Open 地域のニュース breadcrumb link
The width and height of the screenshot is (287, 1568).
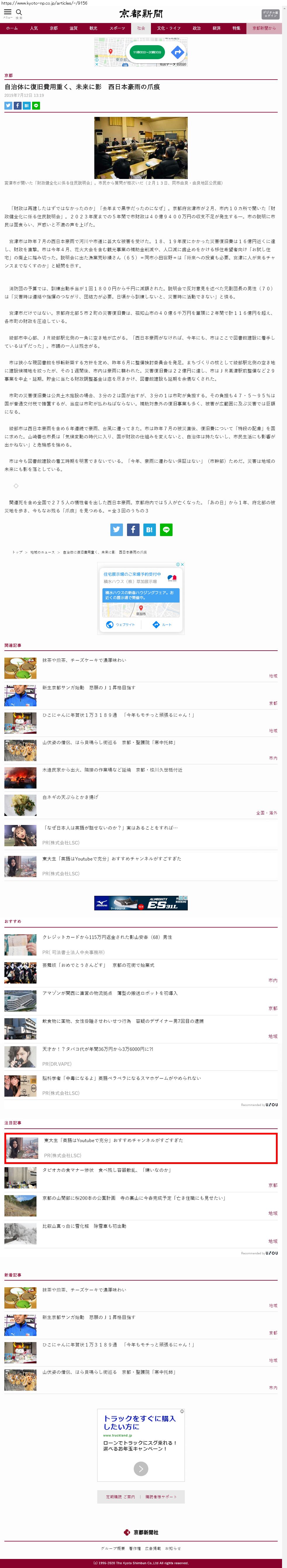point(42,552)
